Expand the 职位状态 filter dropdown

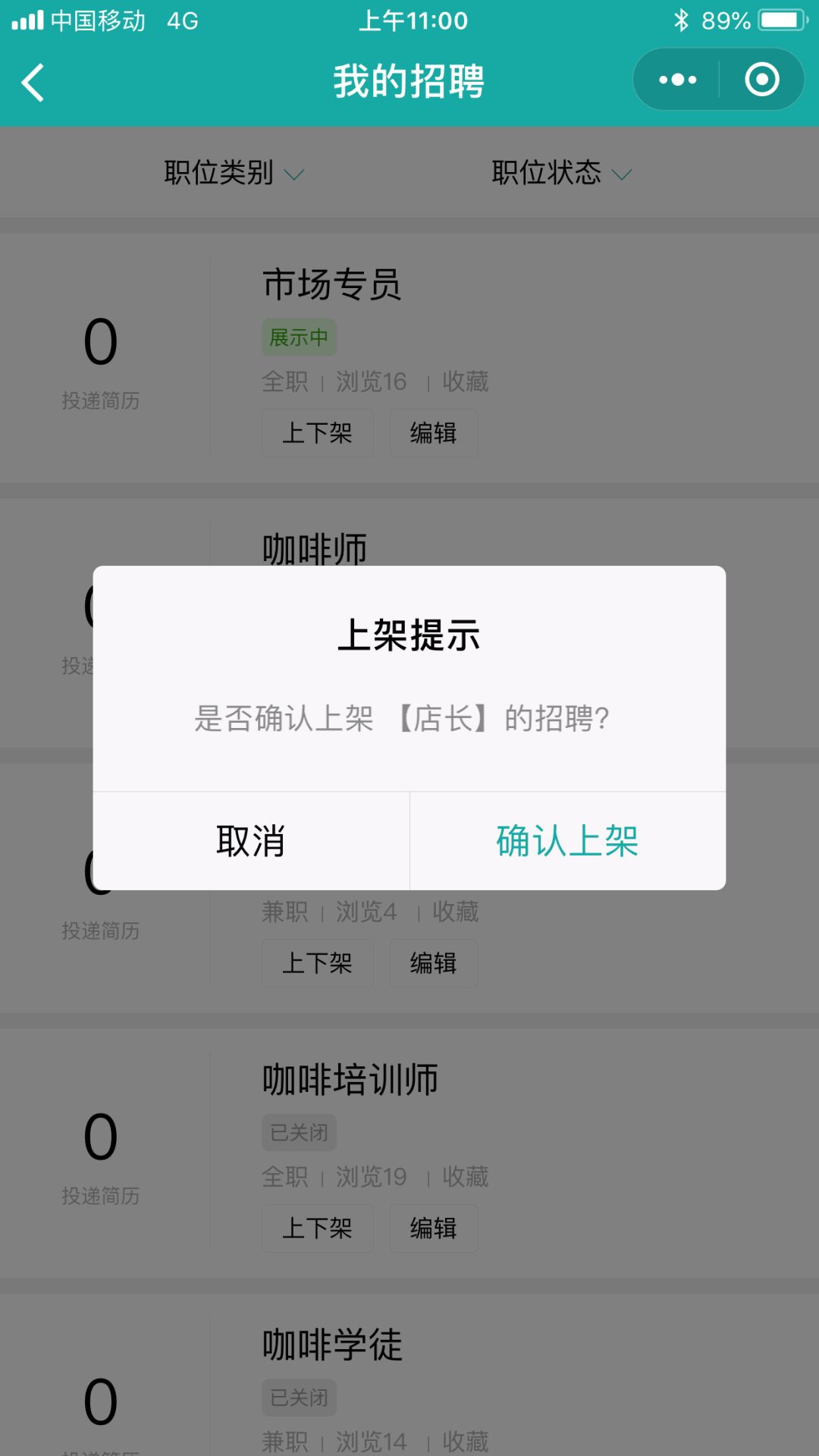coord(561,173)
